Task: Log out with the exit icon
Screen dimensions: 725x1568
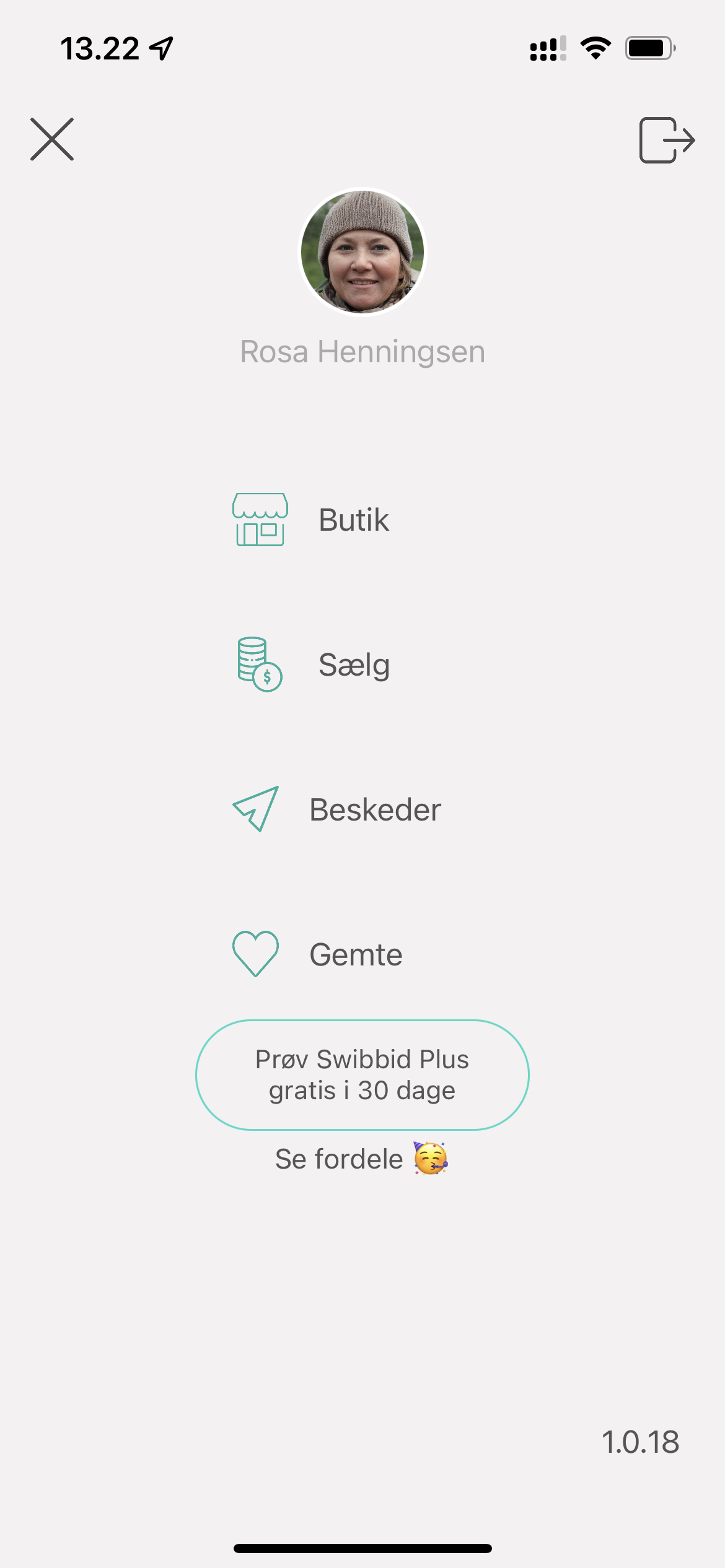Action: [x=666, y=140]
